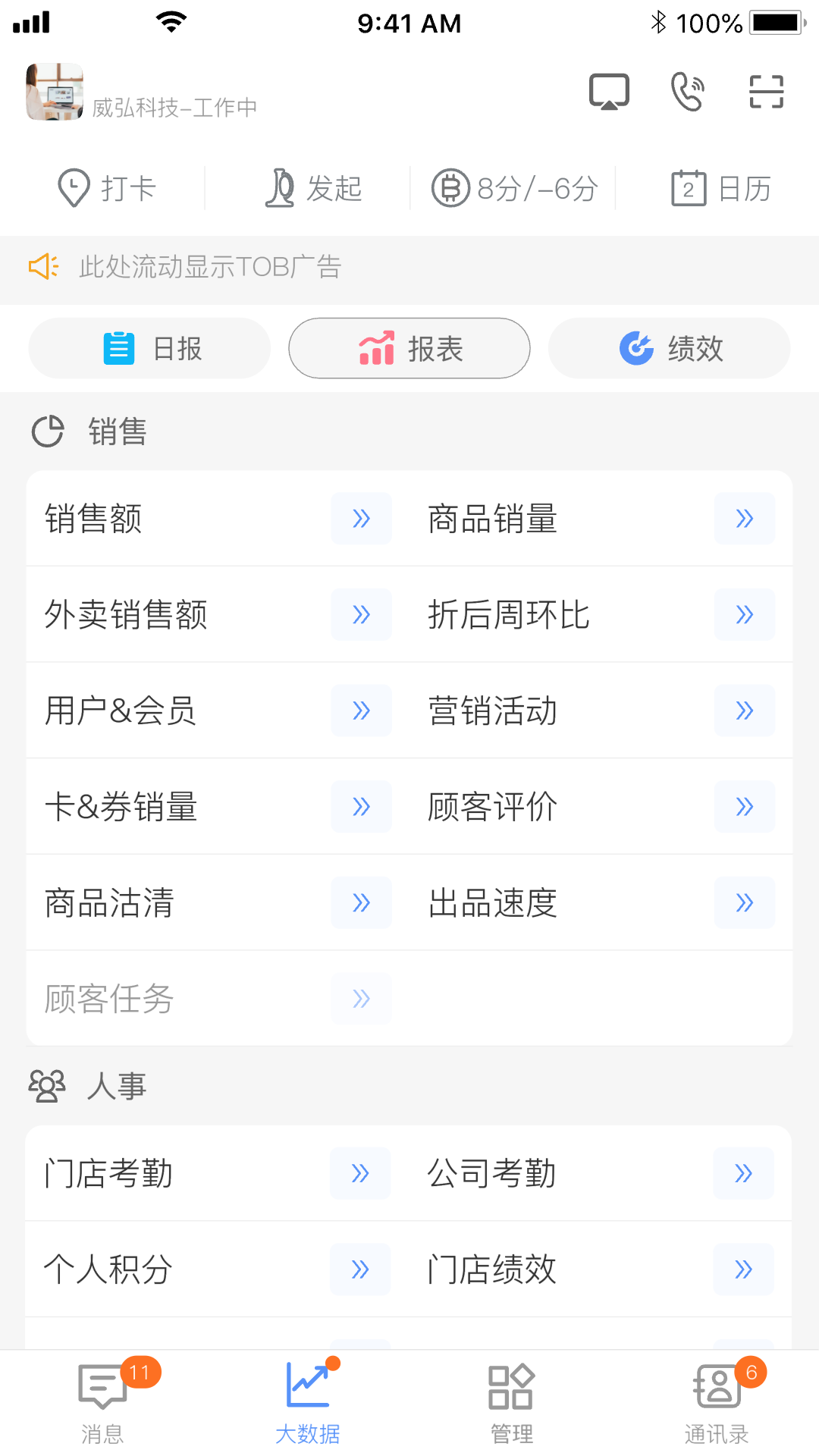Switch to the 绩效 tab
819x1456 pixels.
pyautogui.click(x=670, y=348)
